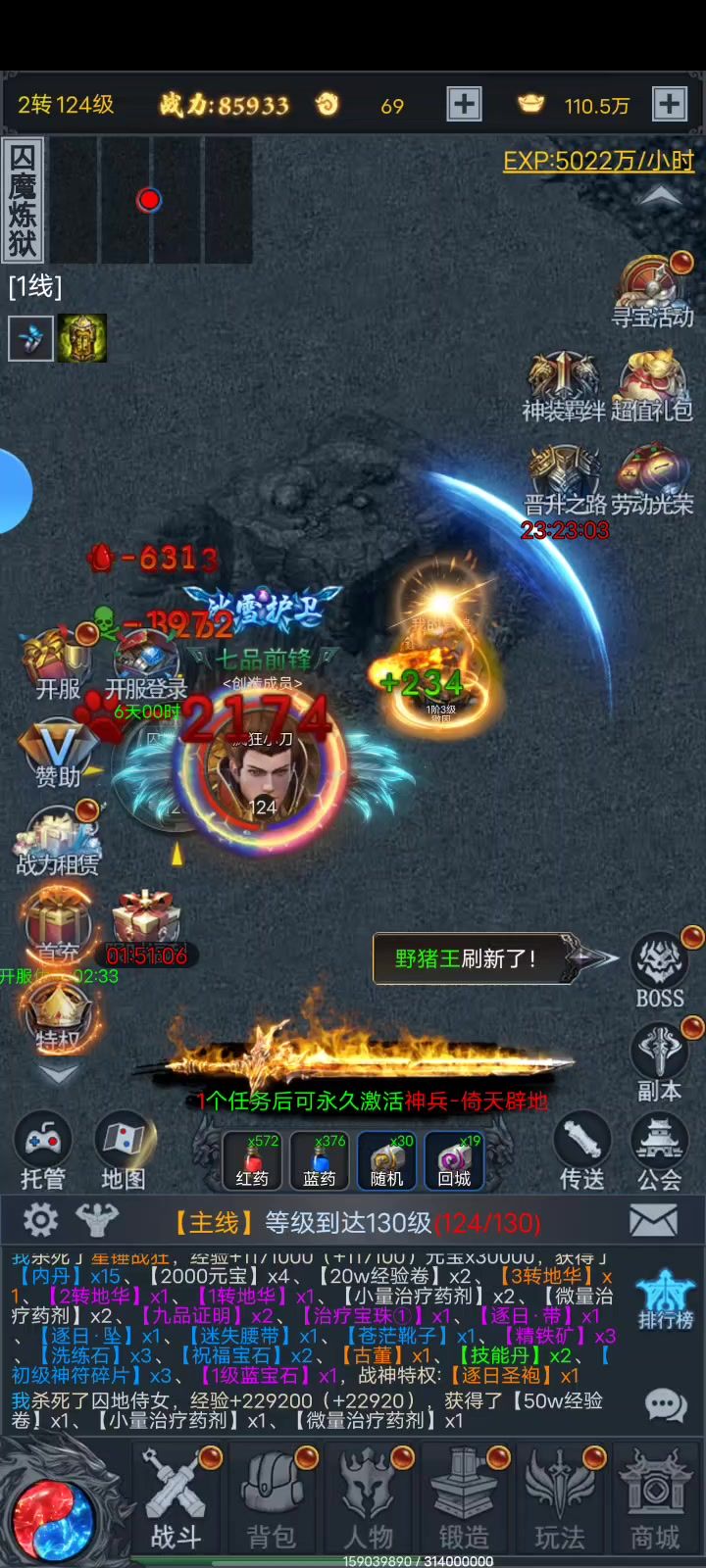Select the 战斗 battle tab

[176, 1499]
